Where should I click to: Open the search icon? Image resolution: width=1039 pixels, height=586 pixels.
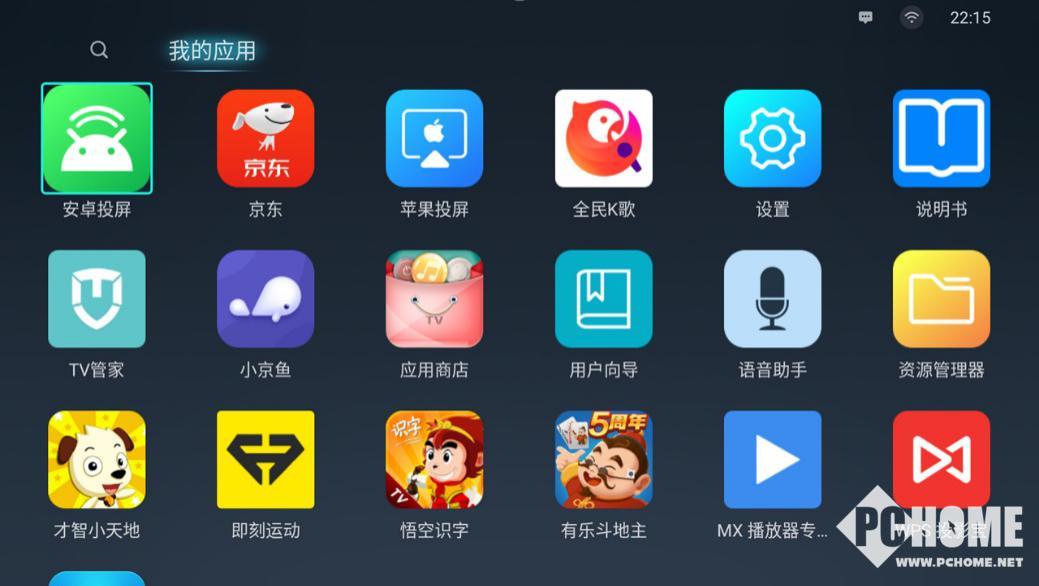pyautogui.click(x=99, y=50)
